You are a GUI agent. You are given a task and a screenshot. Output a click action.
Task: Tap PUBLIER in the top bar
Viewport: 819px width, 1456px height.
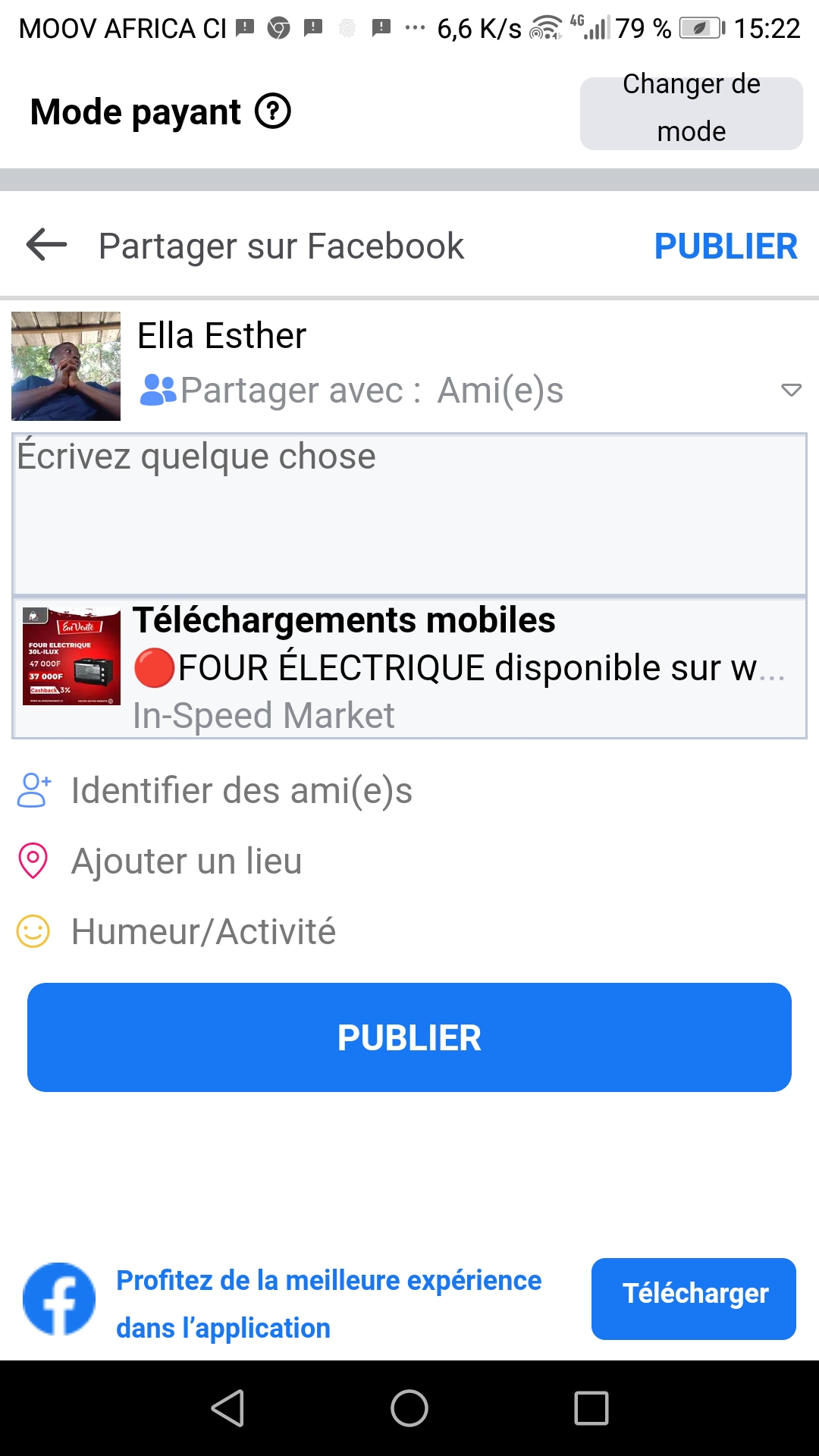(x=725, y=246)
